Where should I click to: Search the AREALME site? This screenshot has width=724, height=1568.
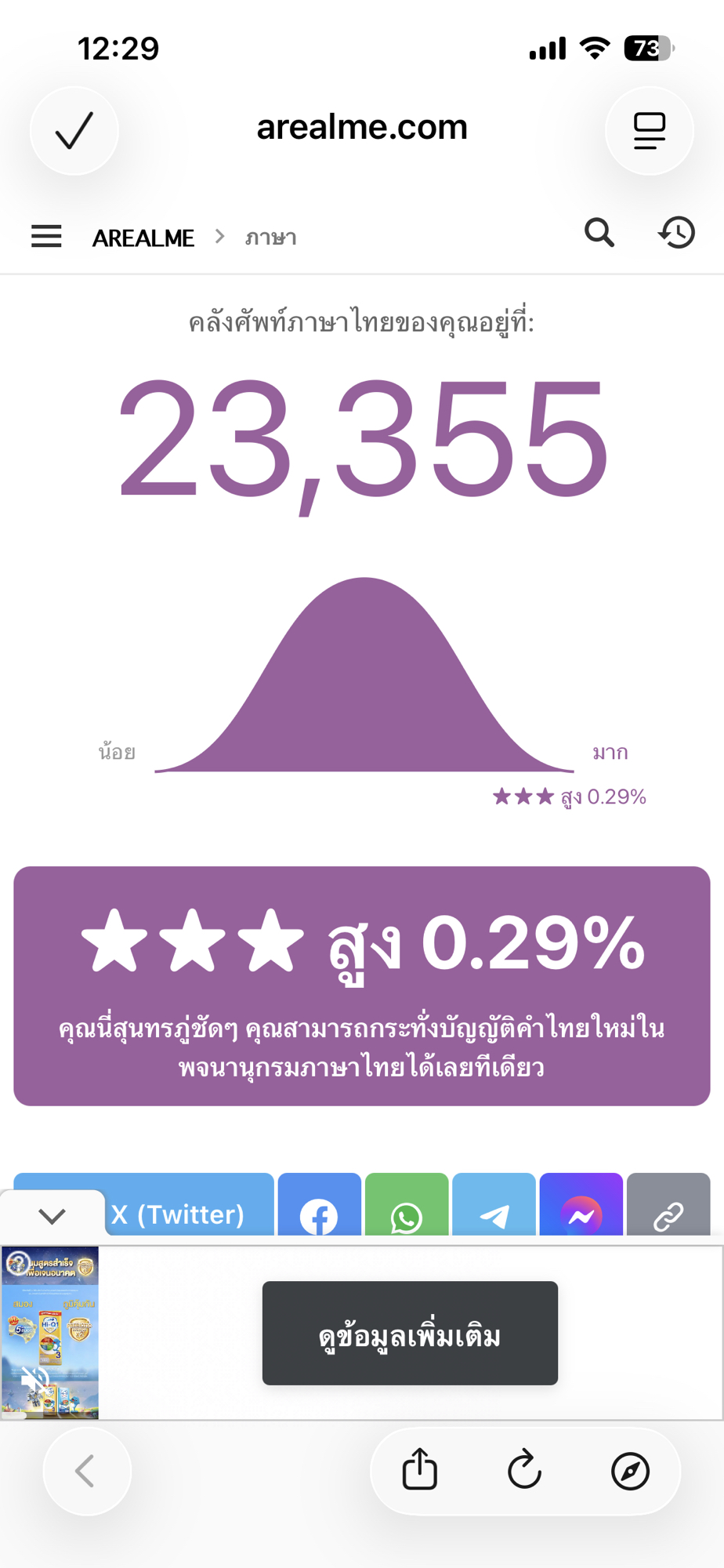[x=599, y=233]
